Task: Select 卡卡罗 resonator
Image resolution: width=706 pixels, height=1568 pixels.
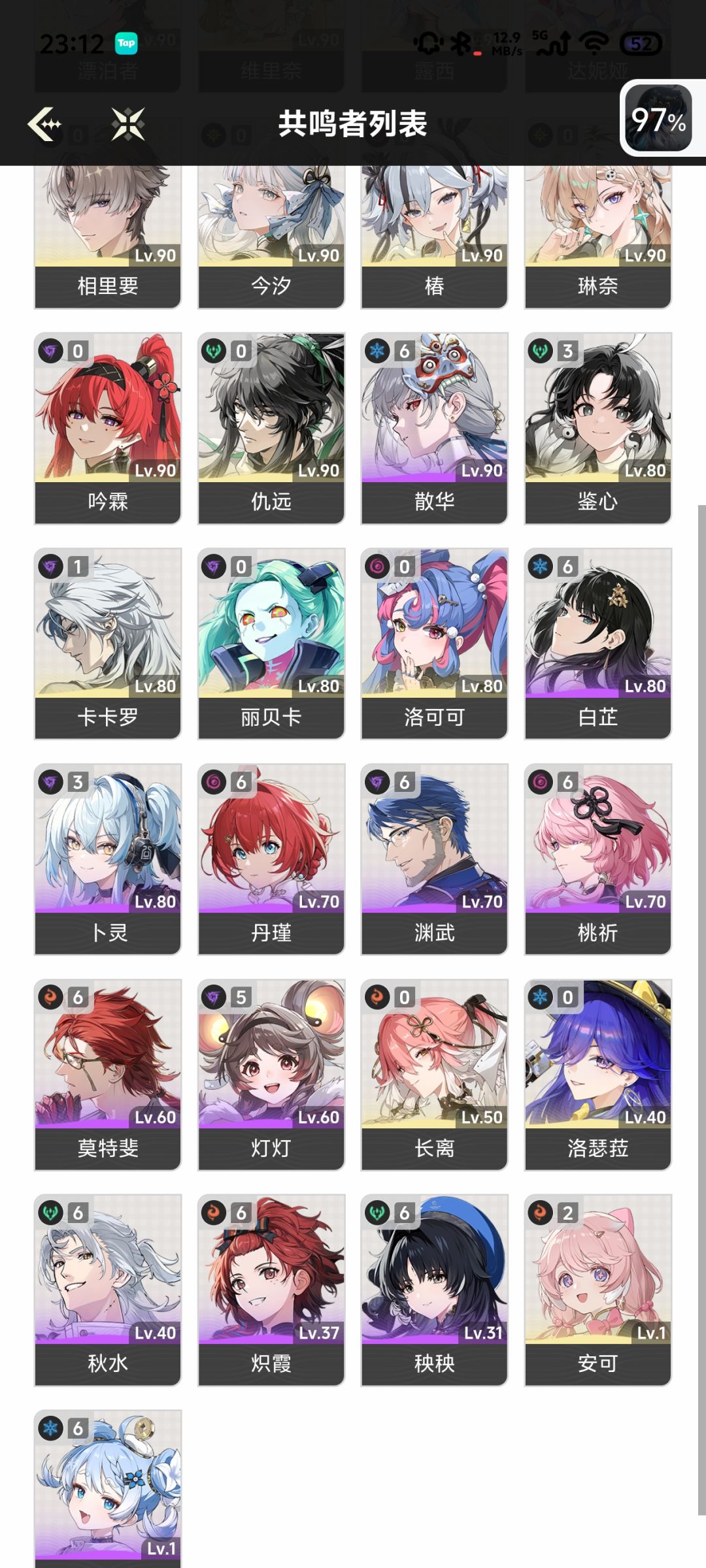Action: (x=108, y=644)
